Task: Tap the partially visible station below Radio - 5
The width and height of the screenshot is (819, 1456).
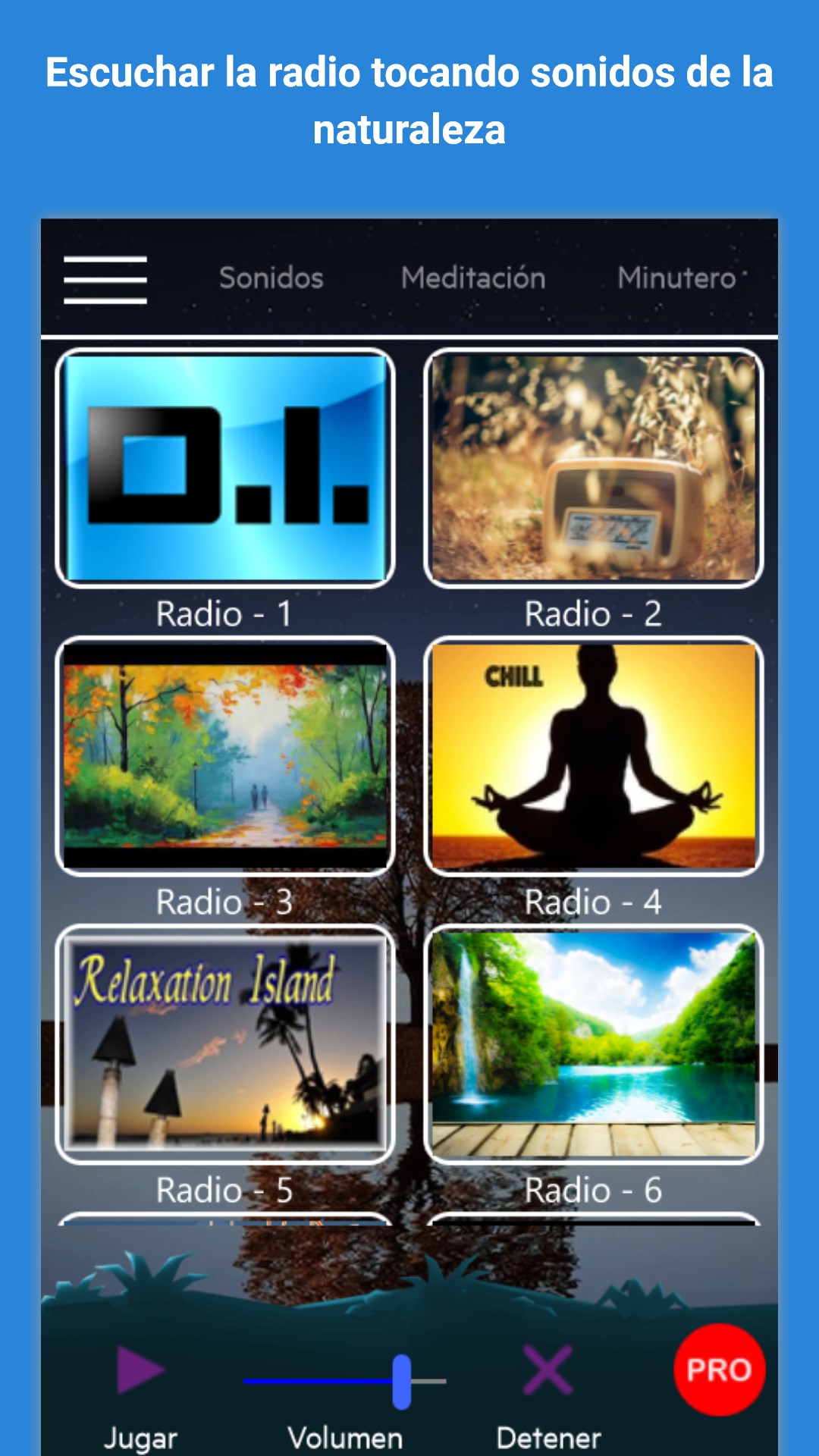Action: pyautogui.click(x=225, y=1221)
